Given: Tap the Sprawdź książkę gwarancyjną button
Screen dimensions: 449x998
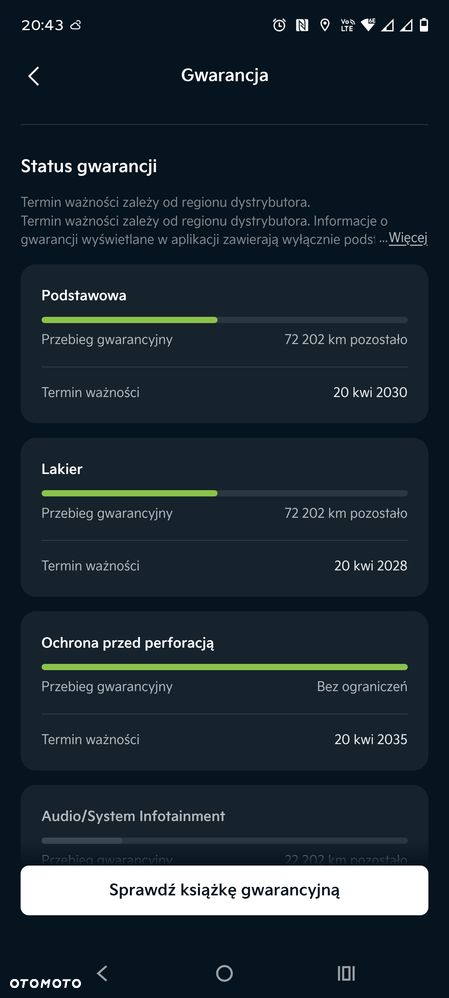Looking at the screenshot, I should coord(224,890).
